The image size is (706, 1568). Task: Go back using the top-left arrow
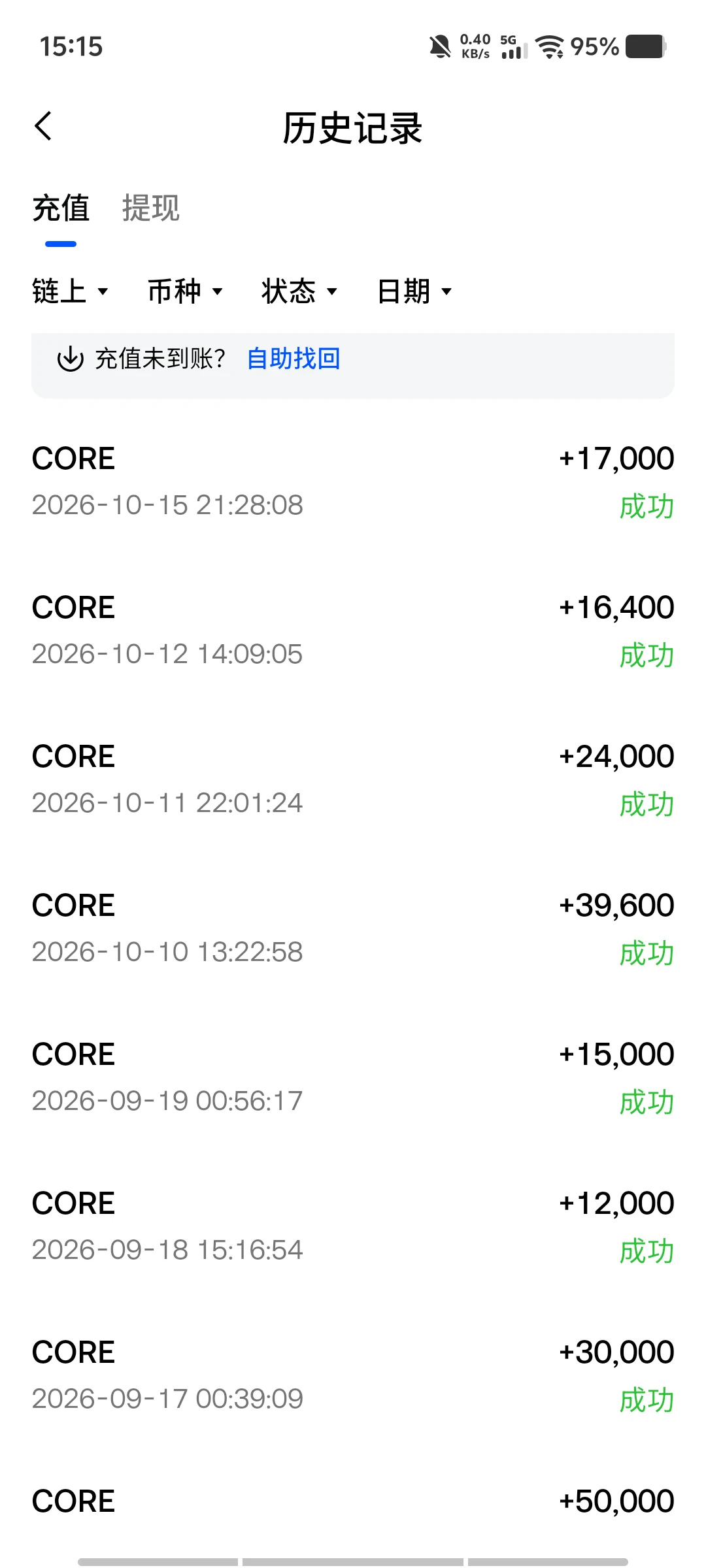(43, 126)
